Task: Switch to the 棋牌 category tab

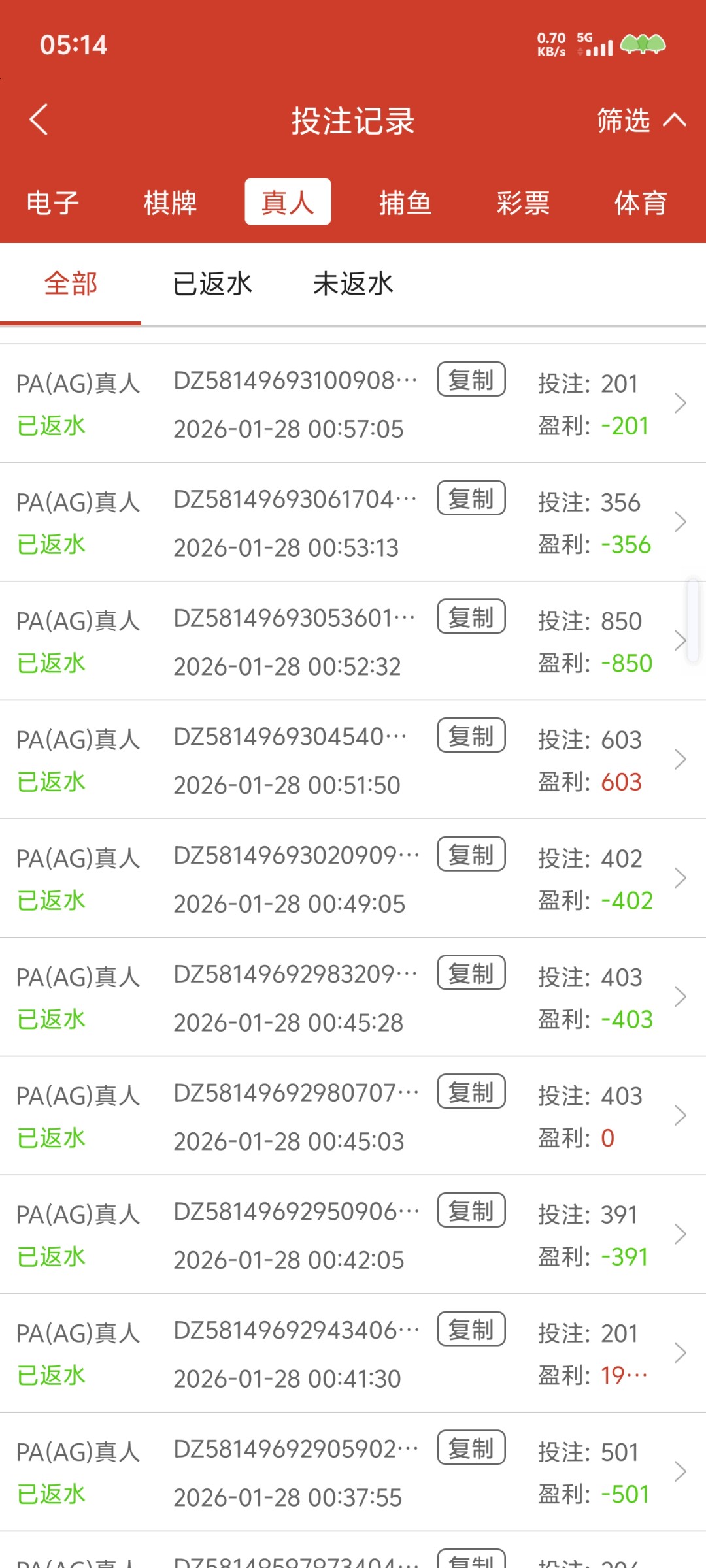Action: click(x=170, y=203)
